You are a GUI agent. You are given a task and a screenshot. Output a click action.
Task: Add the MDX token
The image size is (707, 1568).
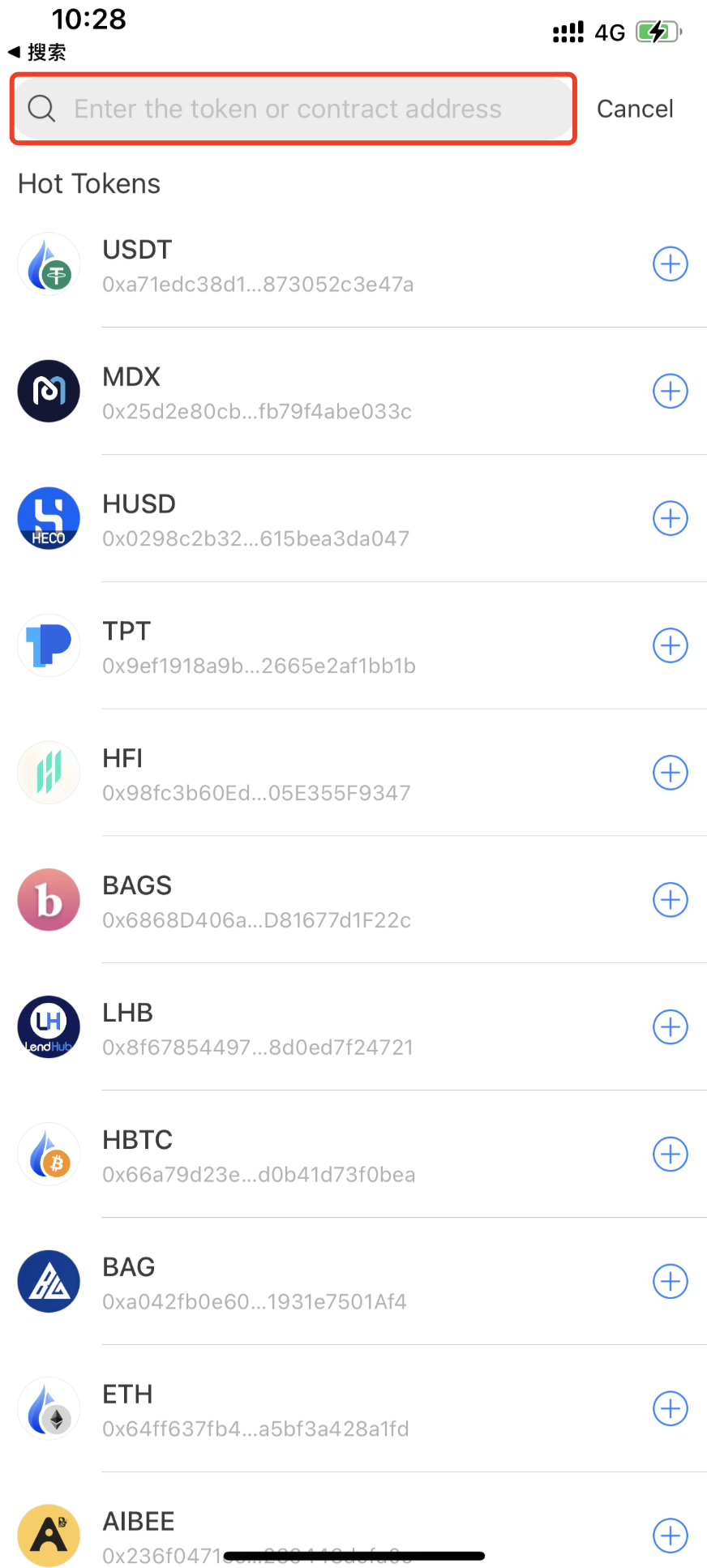671,392
